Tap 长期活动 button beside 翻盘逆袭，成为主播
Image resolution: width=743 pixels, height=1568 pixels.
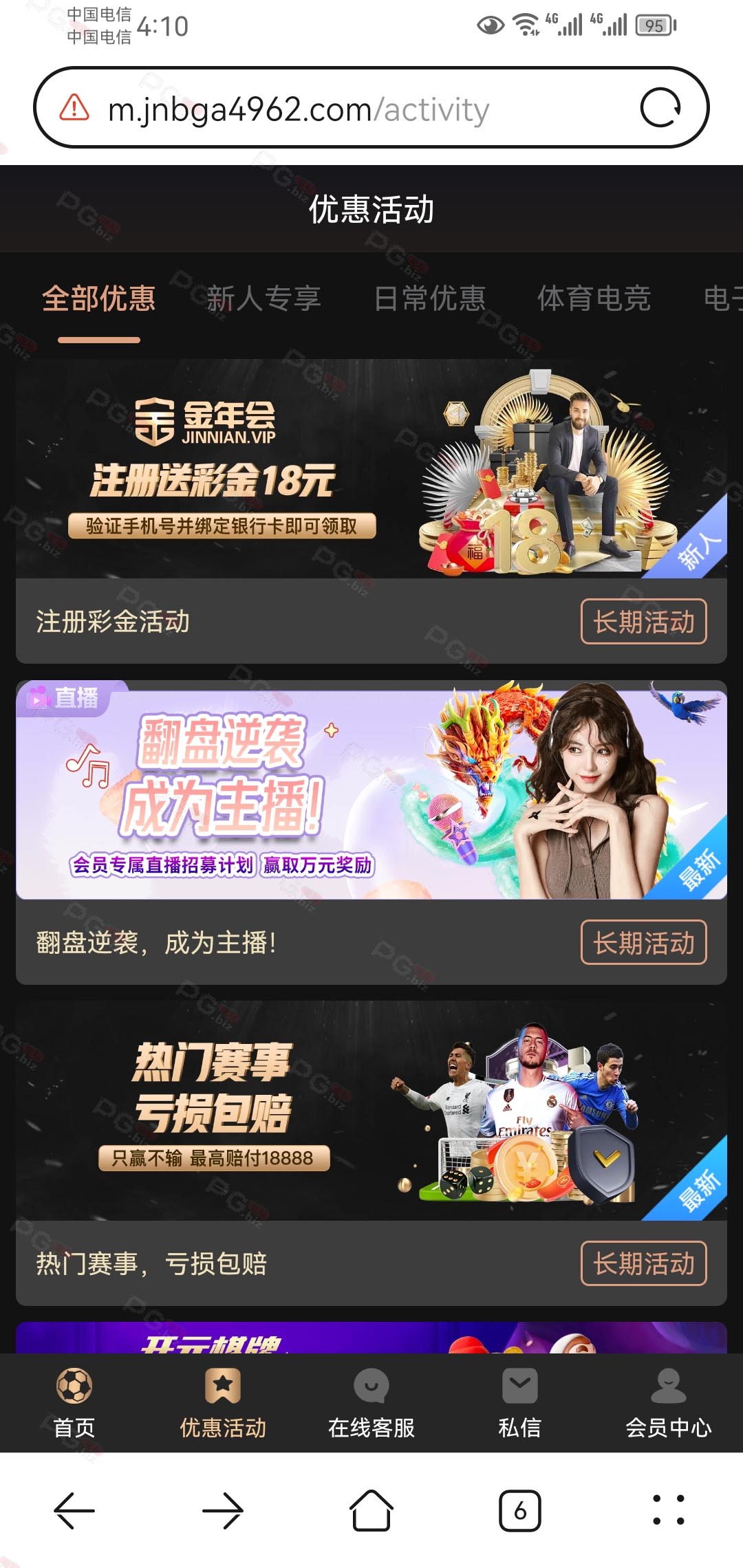click(644, 942)
